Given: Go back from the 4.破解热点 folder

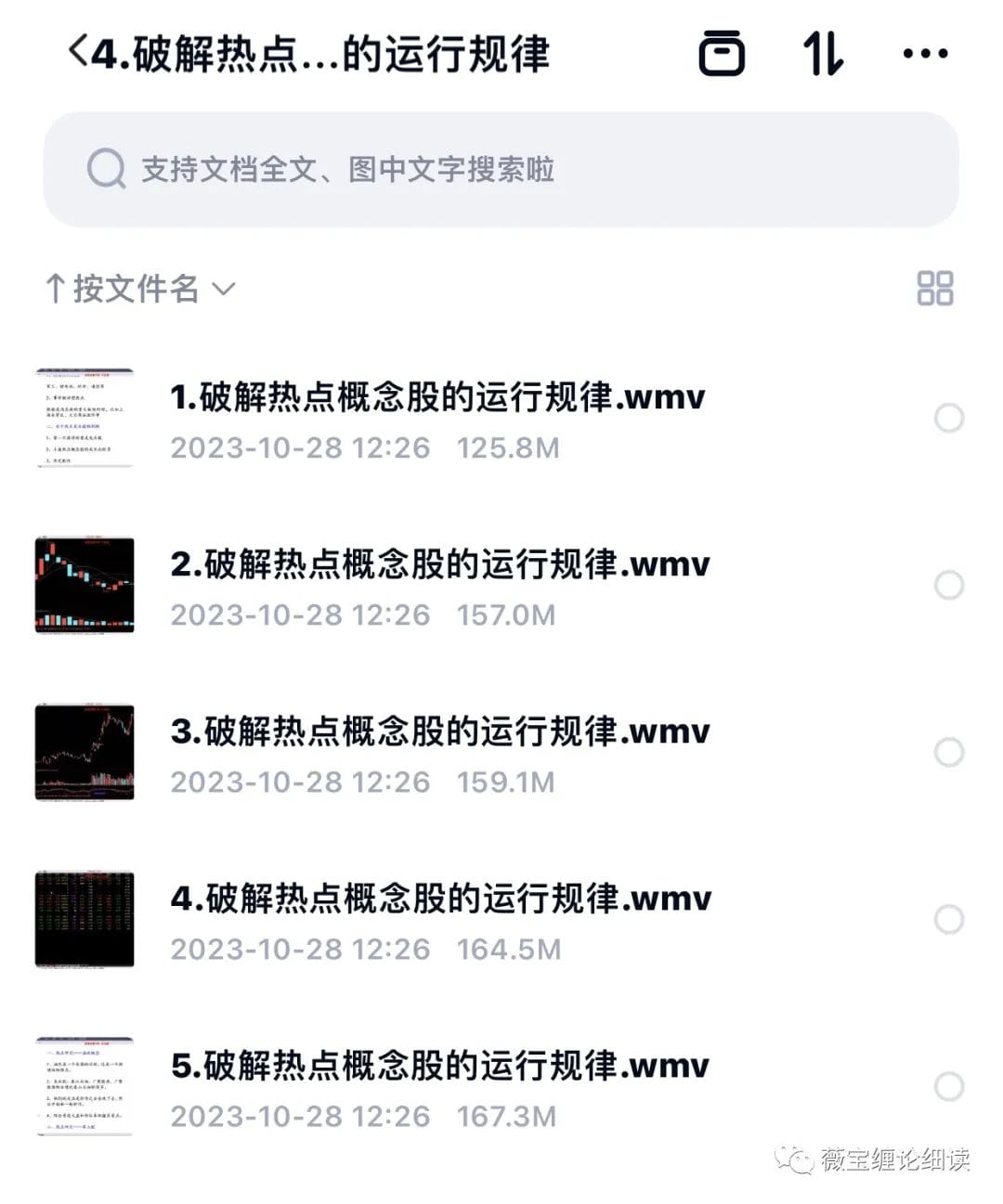Looking at the screenshot, I should click(78, 53).
